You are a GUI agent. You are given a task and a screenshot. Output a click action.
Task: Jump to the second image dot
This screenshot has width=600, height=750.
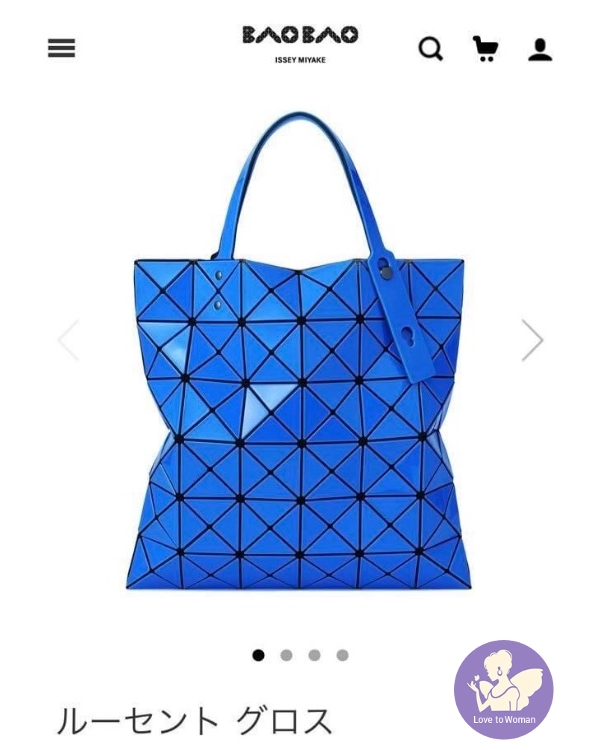pos(287,655)
